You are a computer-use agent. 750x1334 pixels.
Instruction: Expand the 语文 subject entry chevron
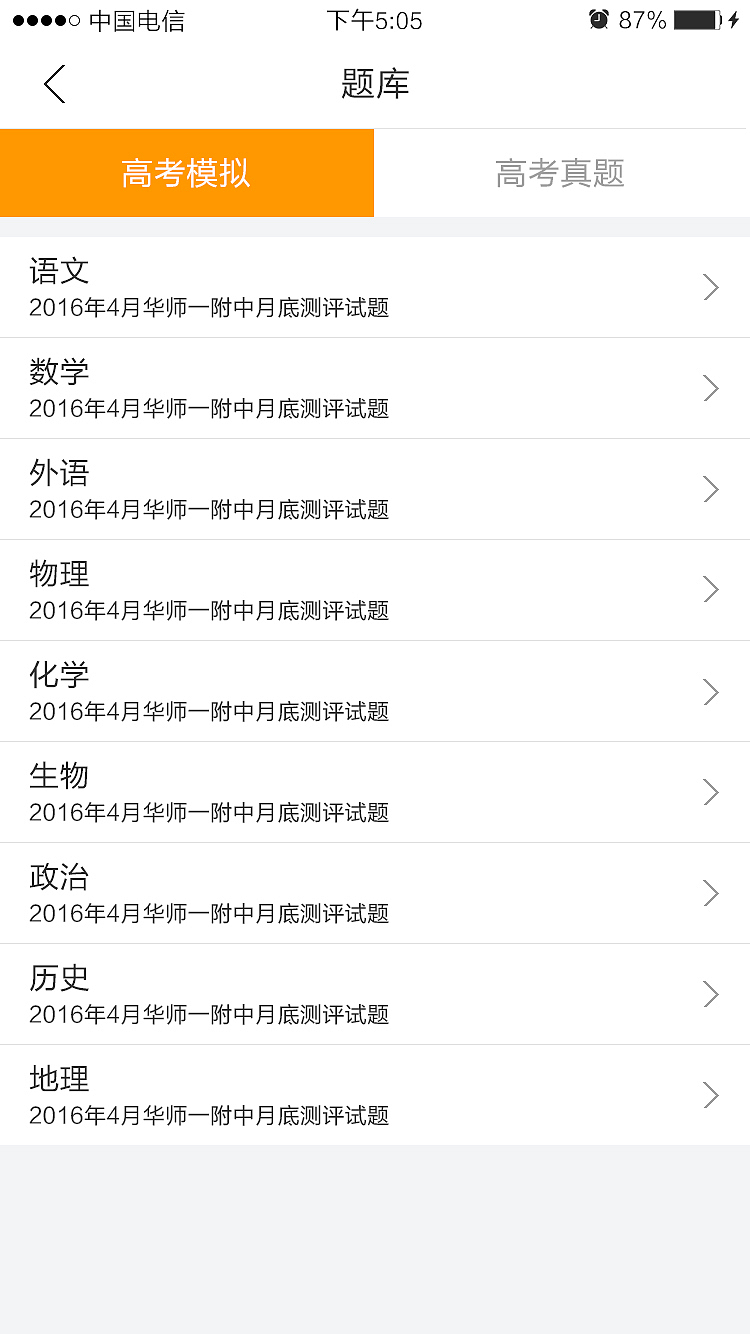pos(710,287)
